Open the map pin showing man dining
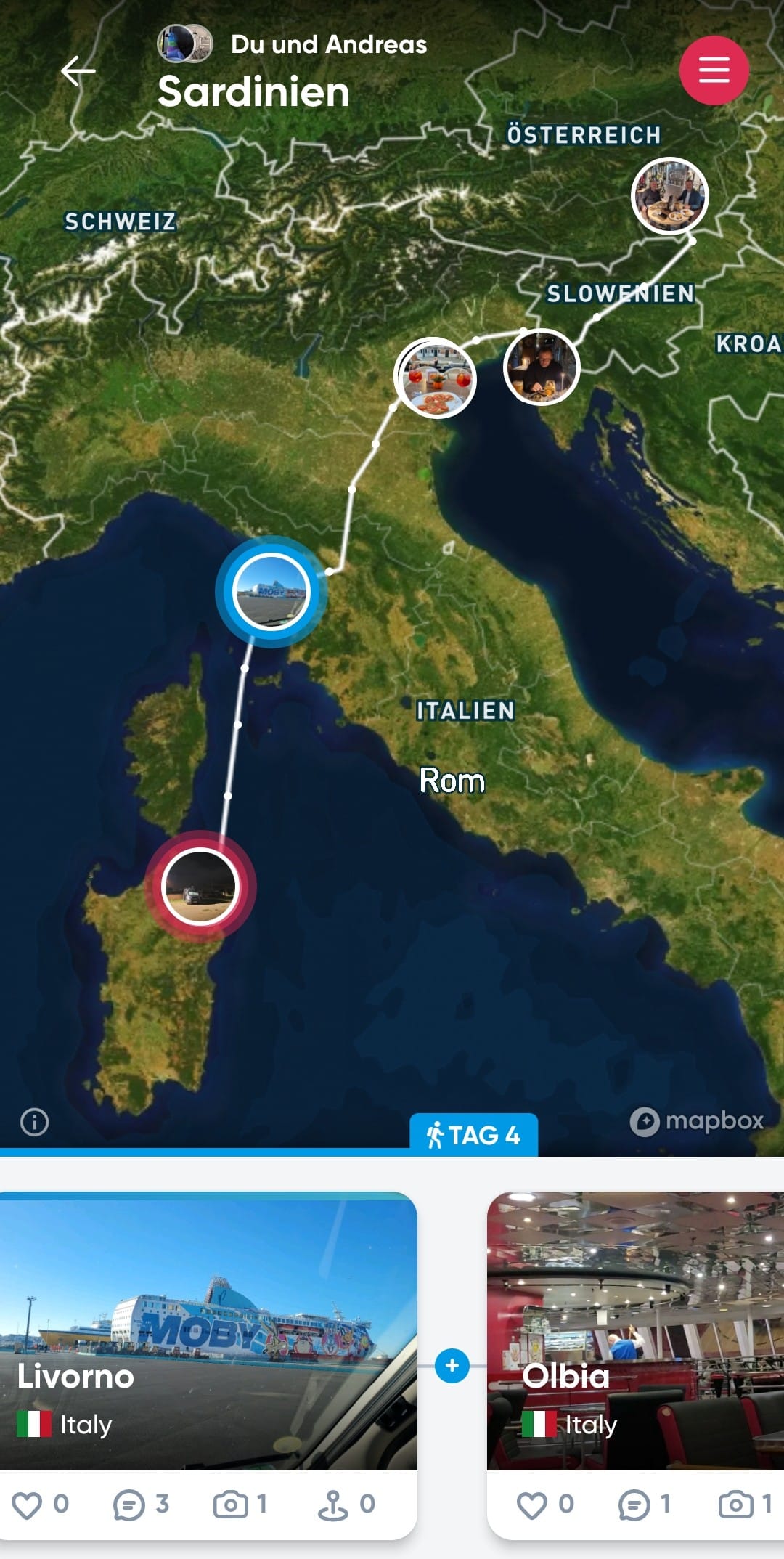 point(542,367)
